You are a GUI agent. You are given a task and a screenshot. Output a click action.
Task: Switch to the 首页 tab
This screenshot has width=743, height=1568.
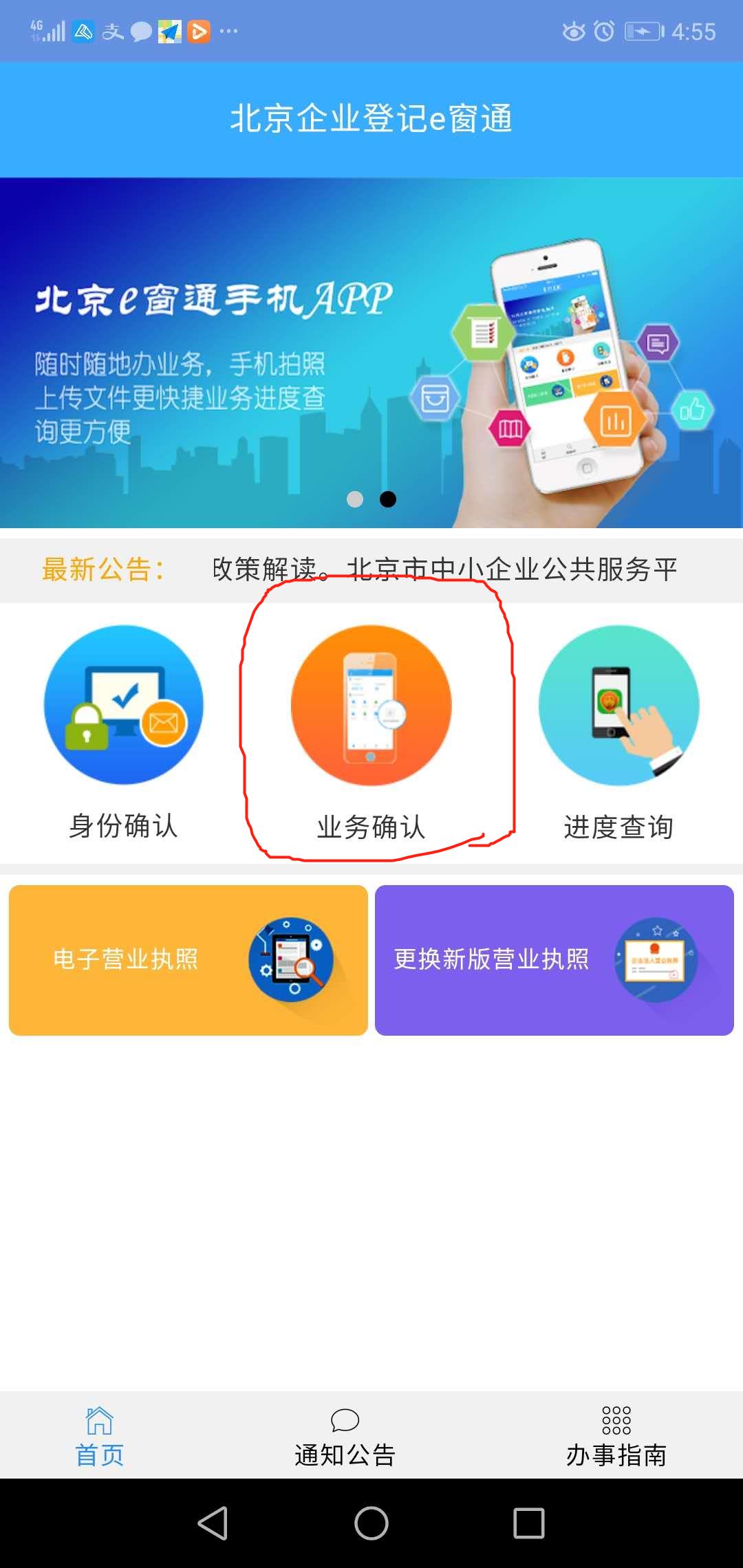99,1436
